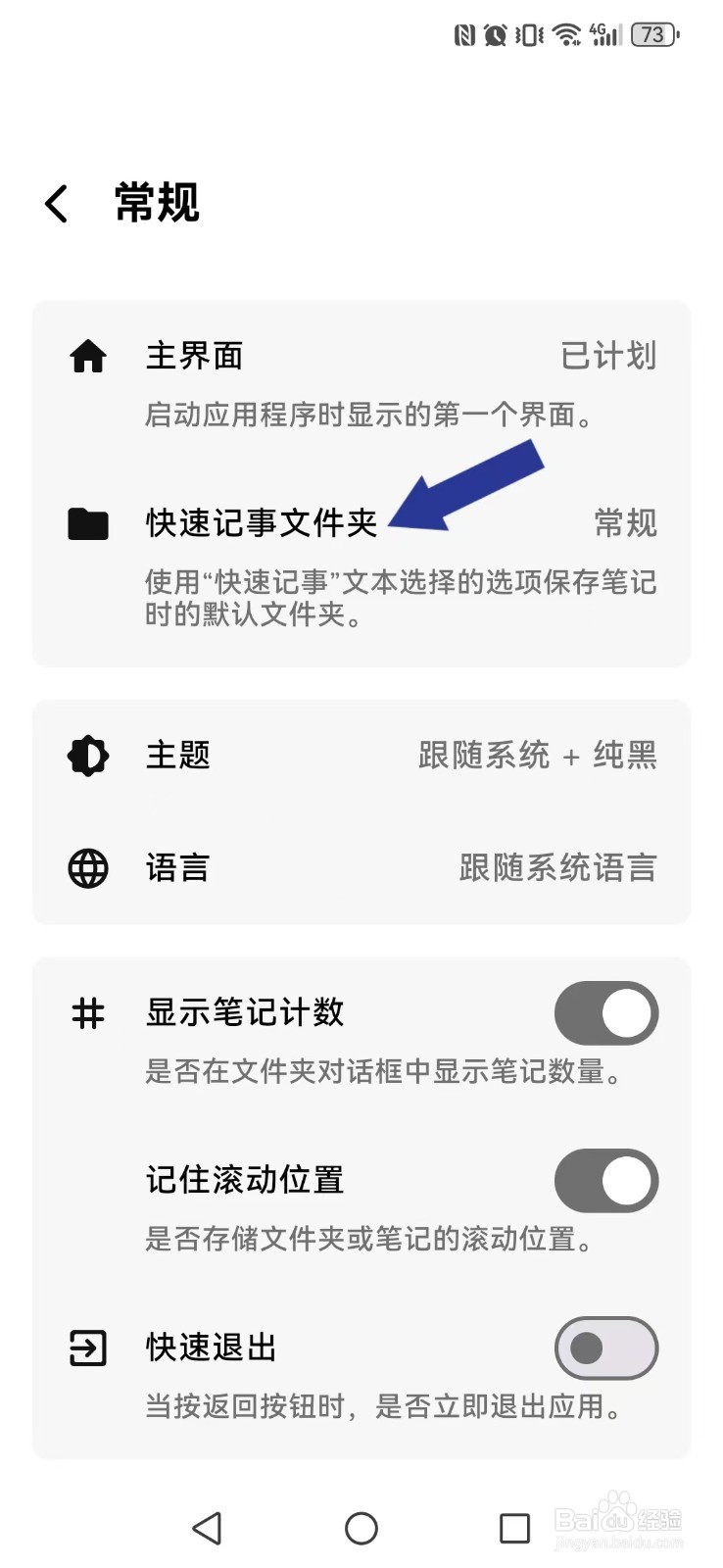The image size is (723, 1568).
Task: Open the 主界面 setting showing 已计划
Action: coord(362,357)
